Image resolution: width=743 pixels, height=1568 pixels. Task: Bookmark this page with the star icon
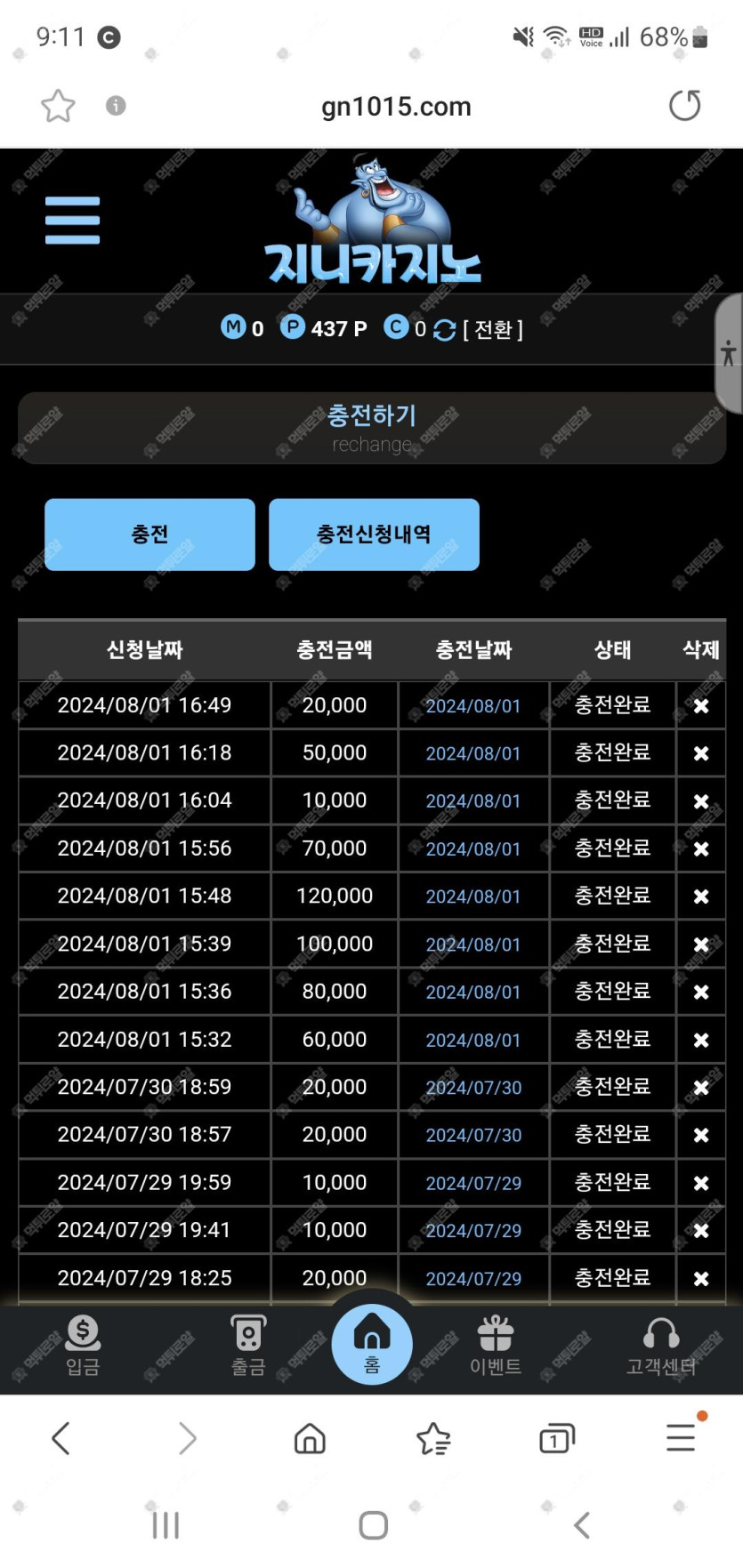(x=58, y=106)
